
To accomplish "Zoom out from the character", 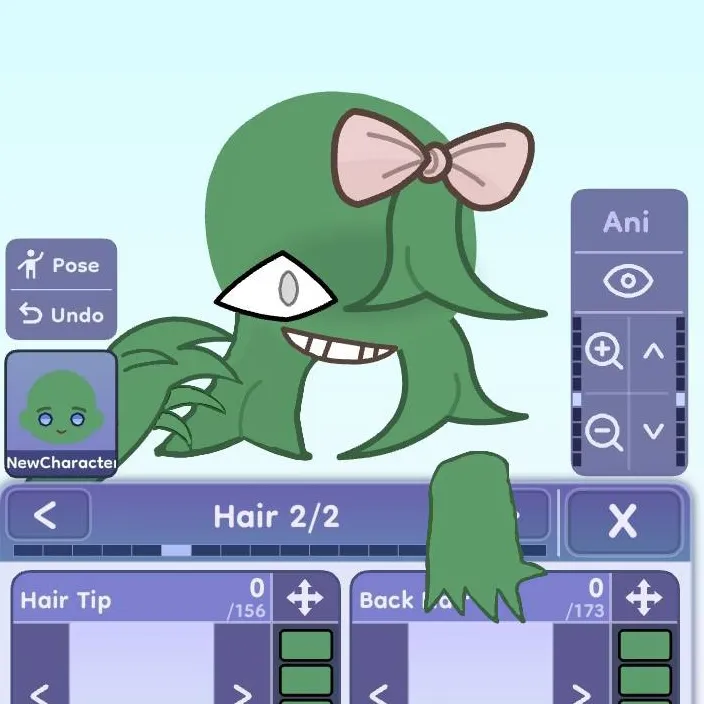I will pos(604,433).
